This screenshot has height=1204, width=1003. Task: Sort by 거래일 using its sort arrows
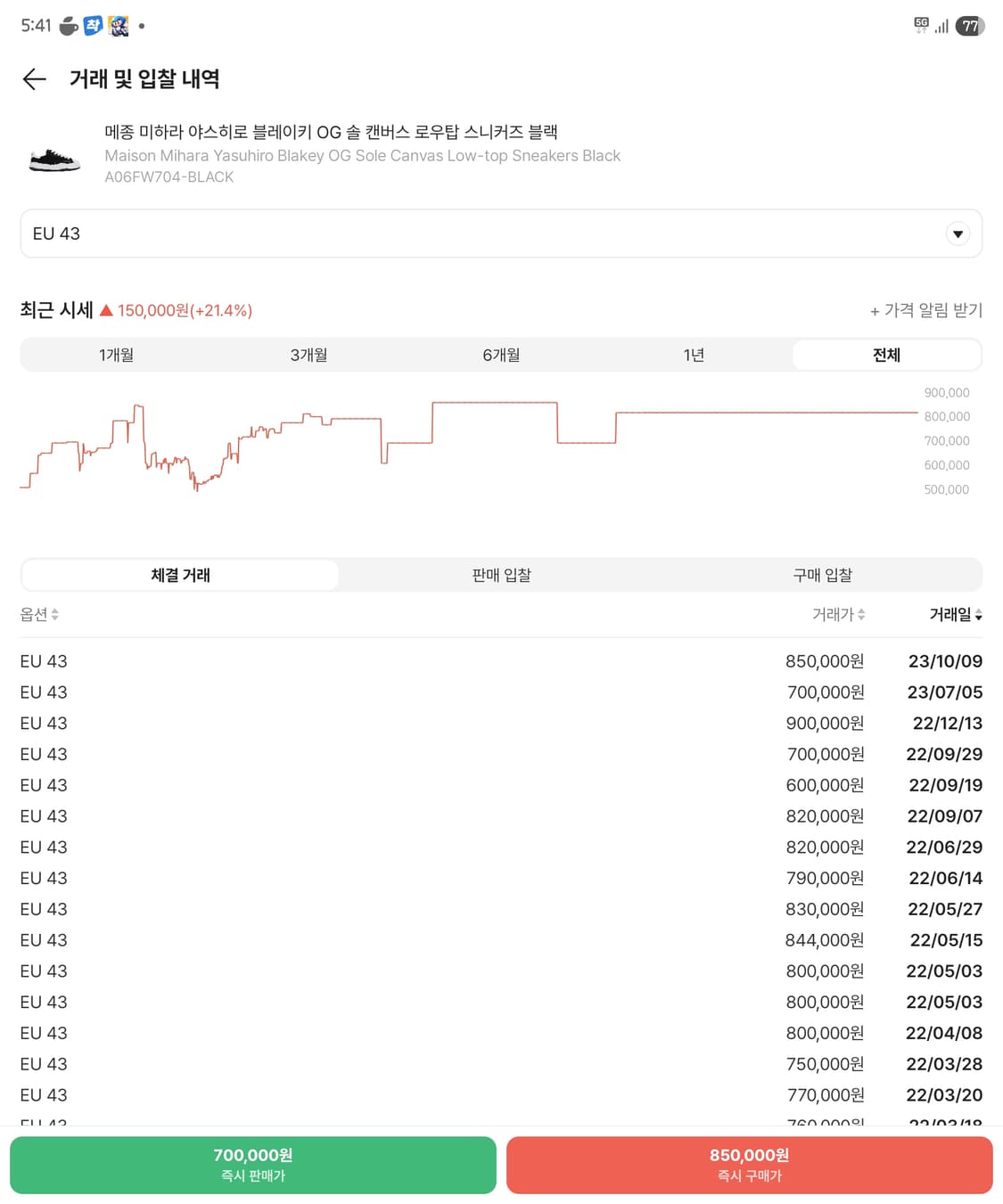tap(978, 614)
